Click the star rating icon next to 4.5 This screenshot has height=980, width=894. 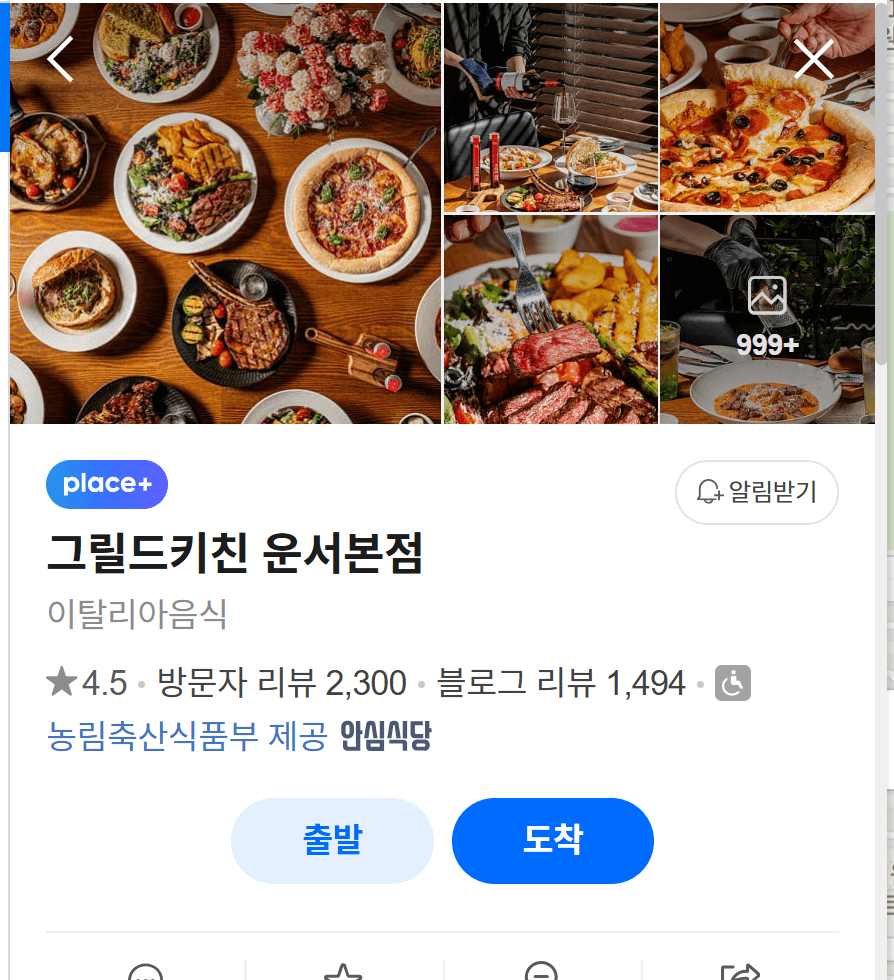point(60,681)
